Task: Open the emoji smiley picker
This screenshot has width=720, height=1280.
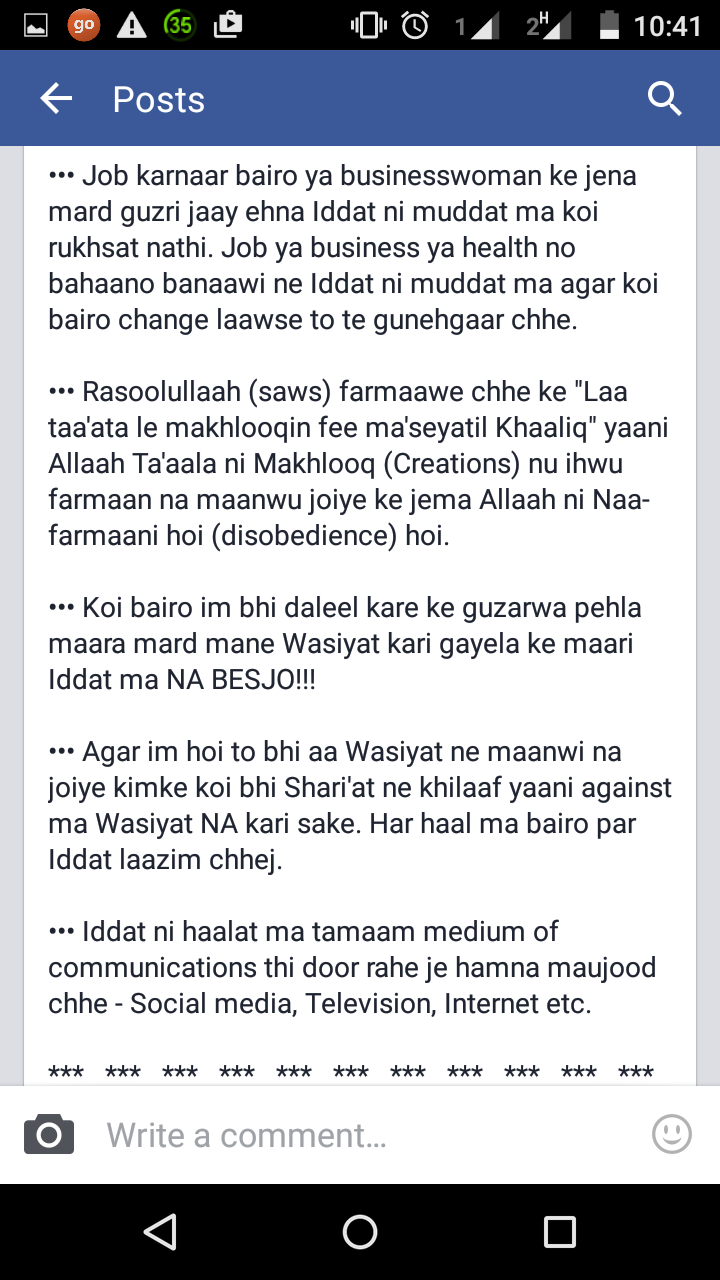Action: (672, 1134)
